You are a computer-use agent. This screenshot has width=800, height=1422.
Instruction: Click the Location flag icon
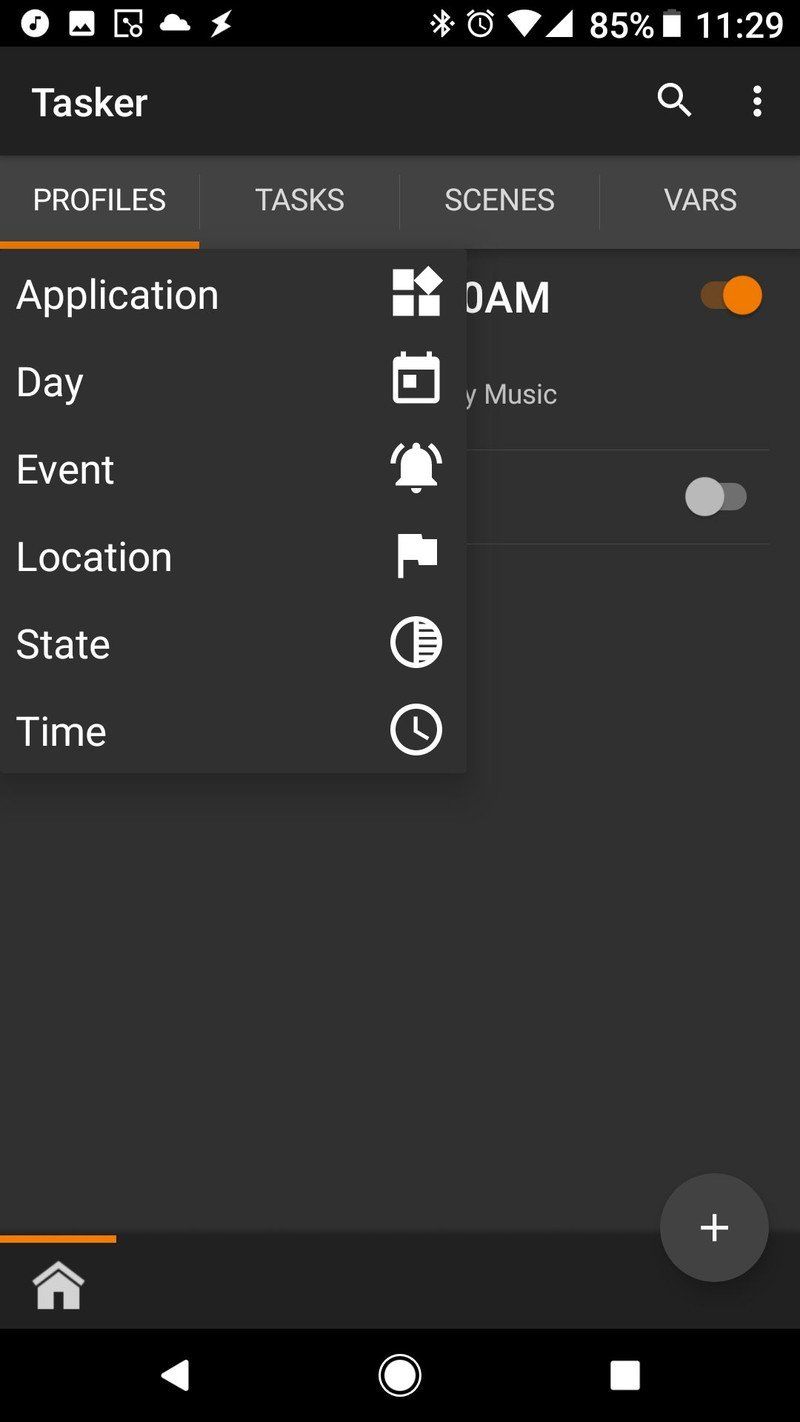pyautogui.click(x=414, y=554)
